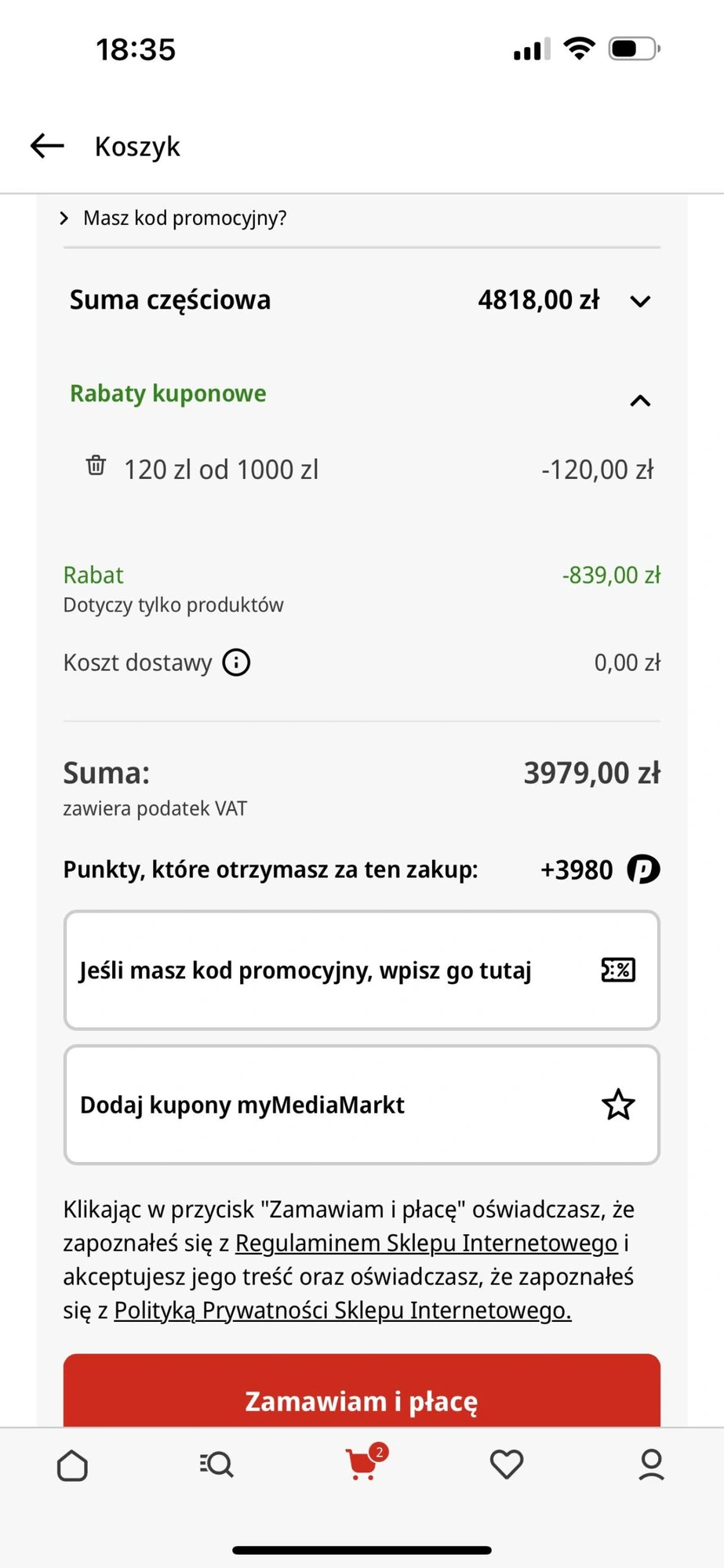Open Regulamin Sklepu Internetowego link
This screenshot has width=724, height=1568.
pyautogui.click(x=427, y=1243)
